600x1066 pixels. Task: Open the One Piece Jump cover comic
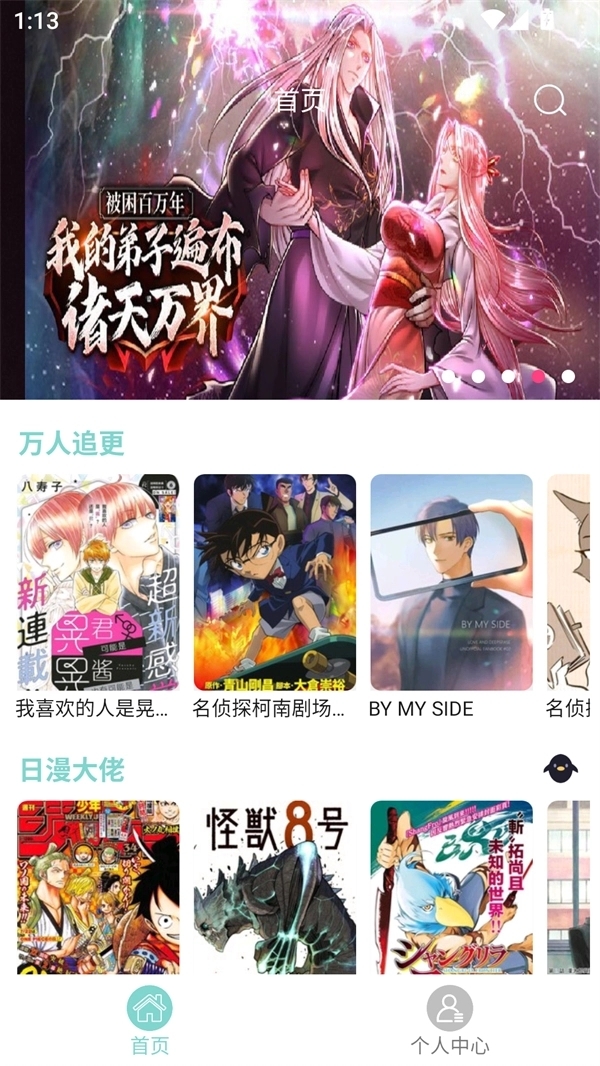98,886
